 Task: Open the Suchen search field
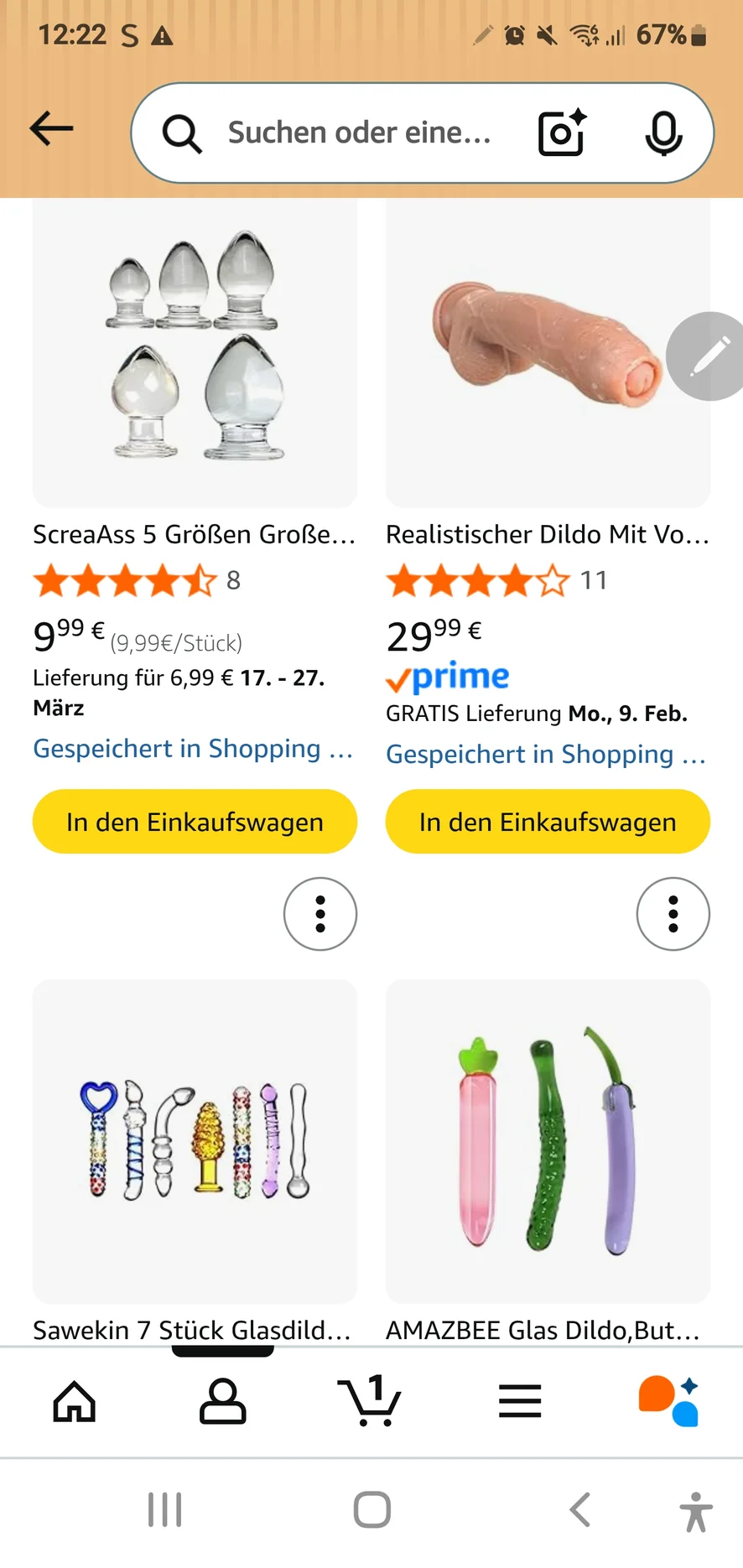[x=359, y=132]
